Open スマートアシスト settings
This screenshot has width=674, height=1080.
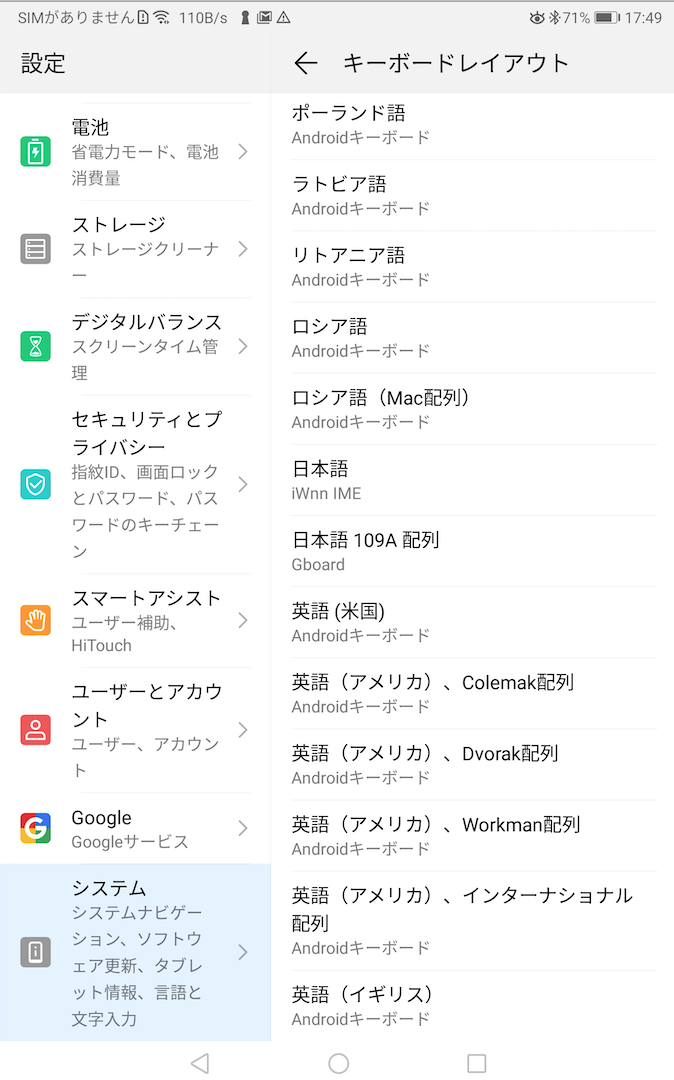click(136, 621)
